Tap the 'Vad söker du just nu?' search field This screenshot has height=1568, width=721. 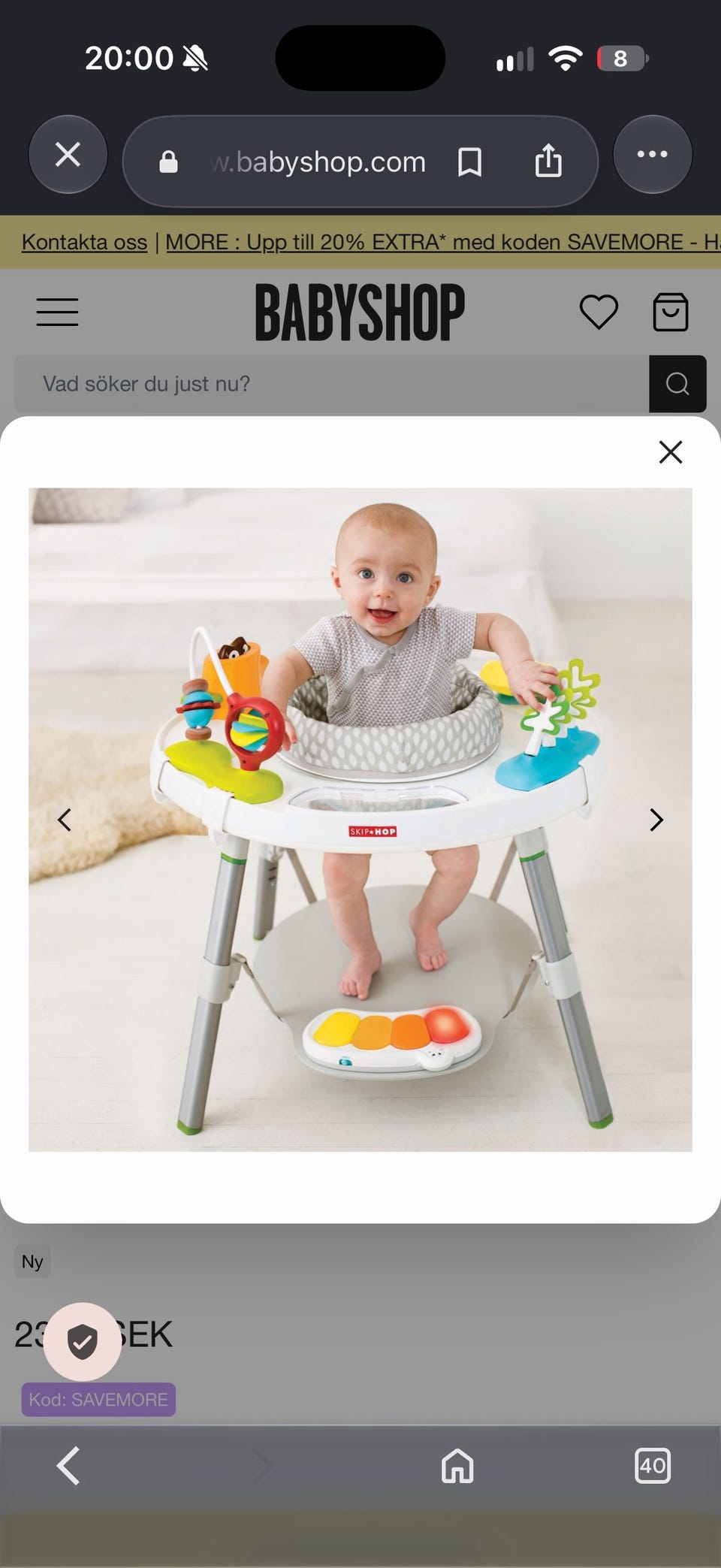click(331, 384)
